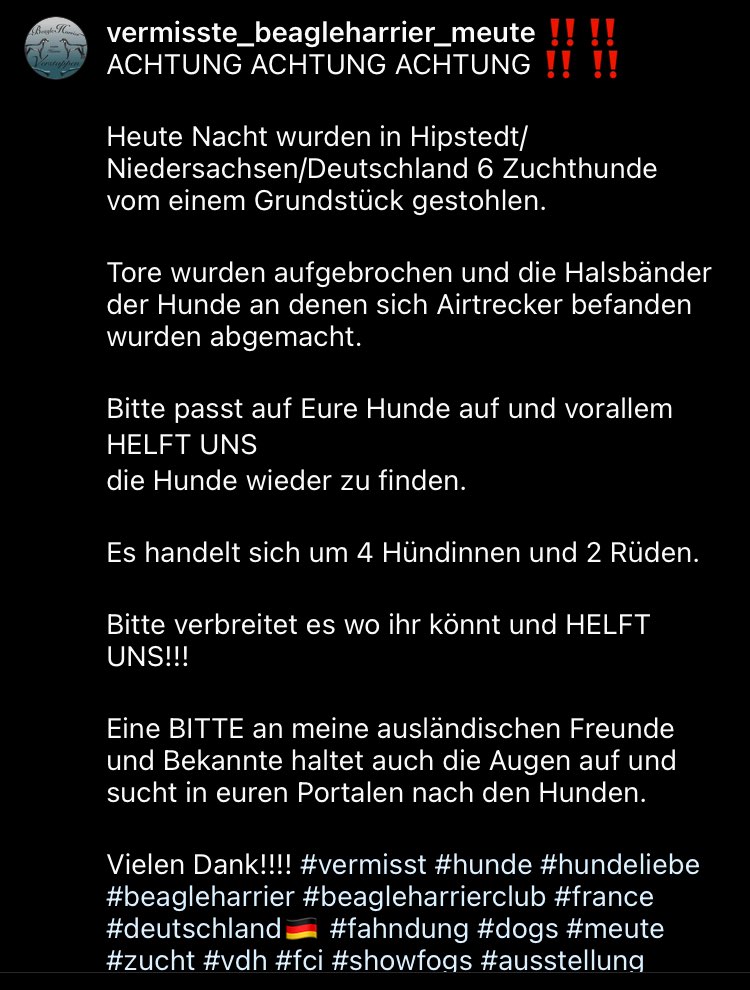This screenshot has width=750, height=990.
Task: Open the vermisste_beagleharrier_meute profile picture
Action: point(56,48)
